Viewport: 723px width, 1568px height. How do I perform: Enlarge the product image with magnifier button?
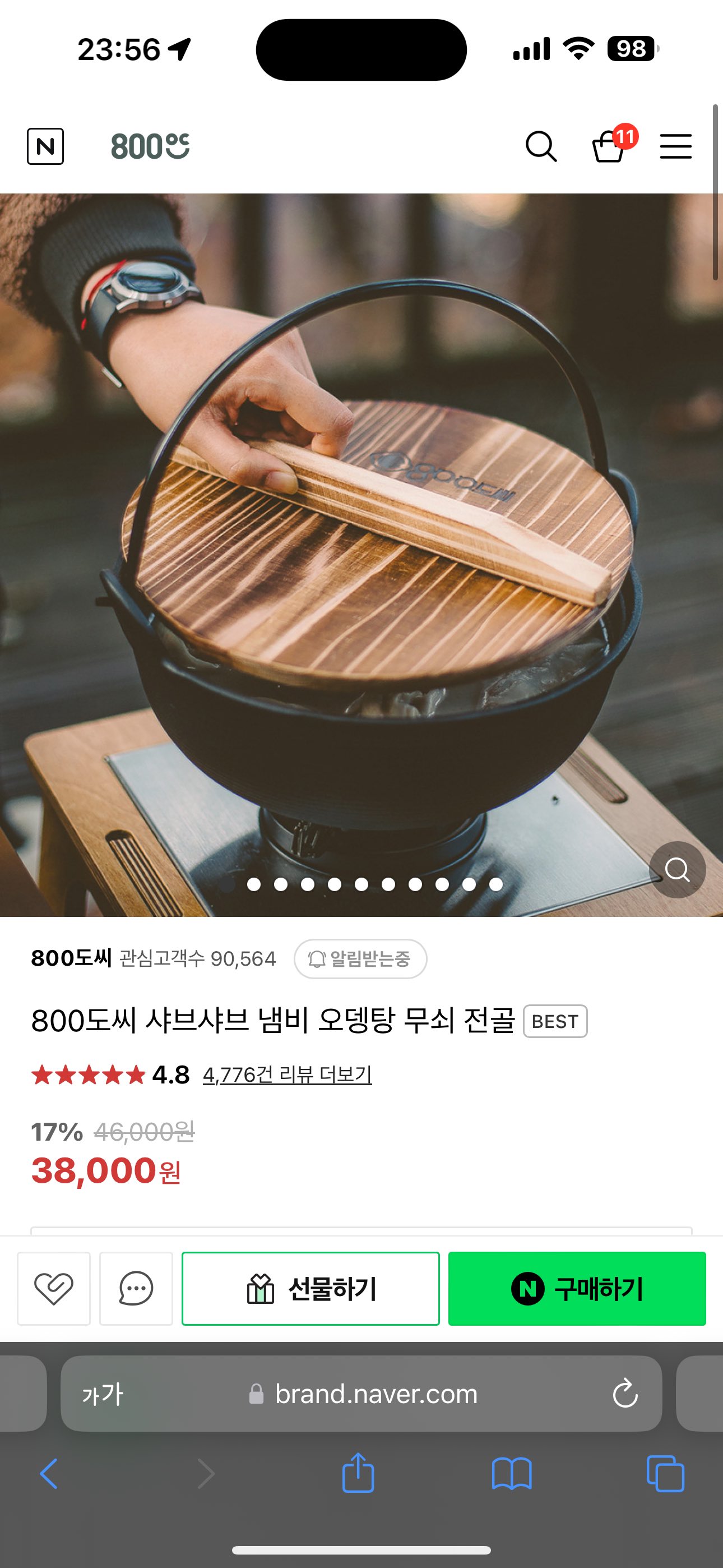click(x=676, y=869)
